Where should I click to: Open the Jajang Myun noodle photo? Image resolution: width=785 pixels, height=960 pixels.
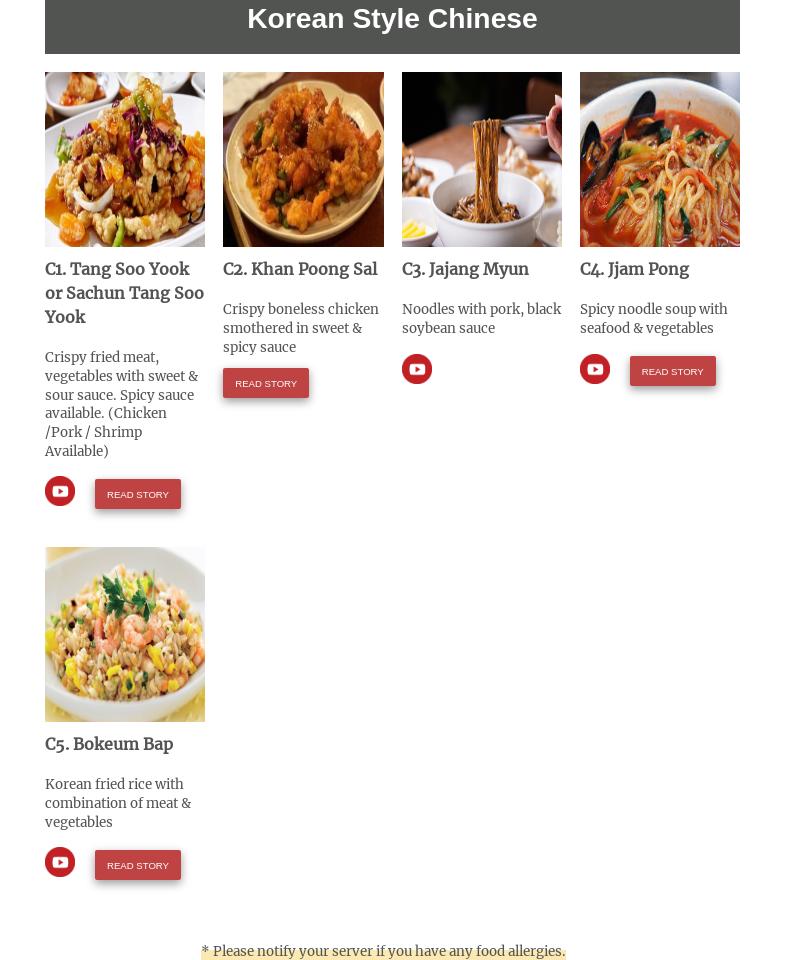click(481, 159)
